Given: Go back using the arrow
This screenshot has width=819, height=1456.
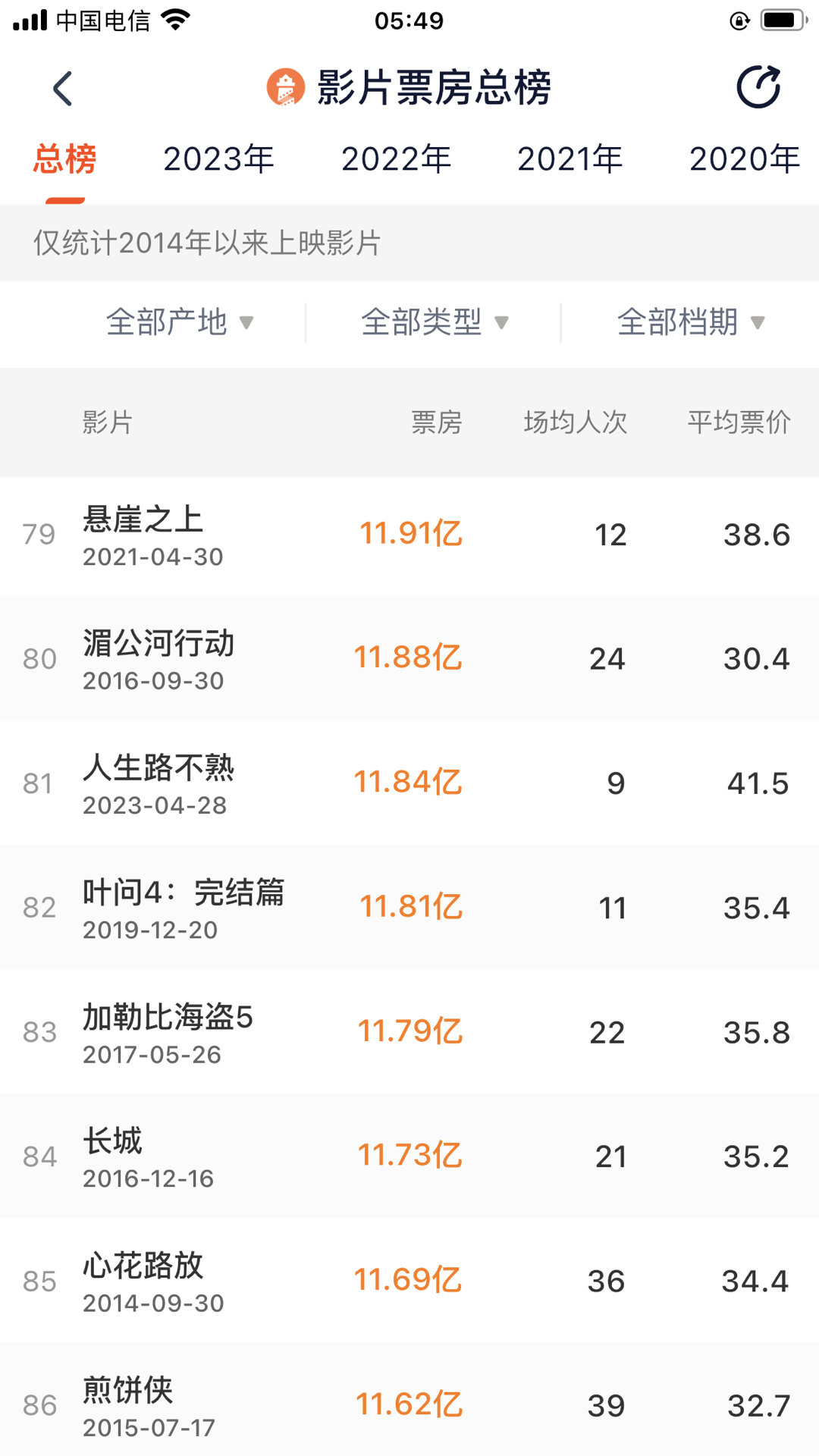Looking at the screenshot, I should [63, 88].
